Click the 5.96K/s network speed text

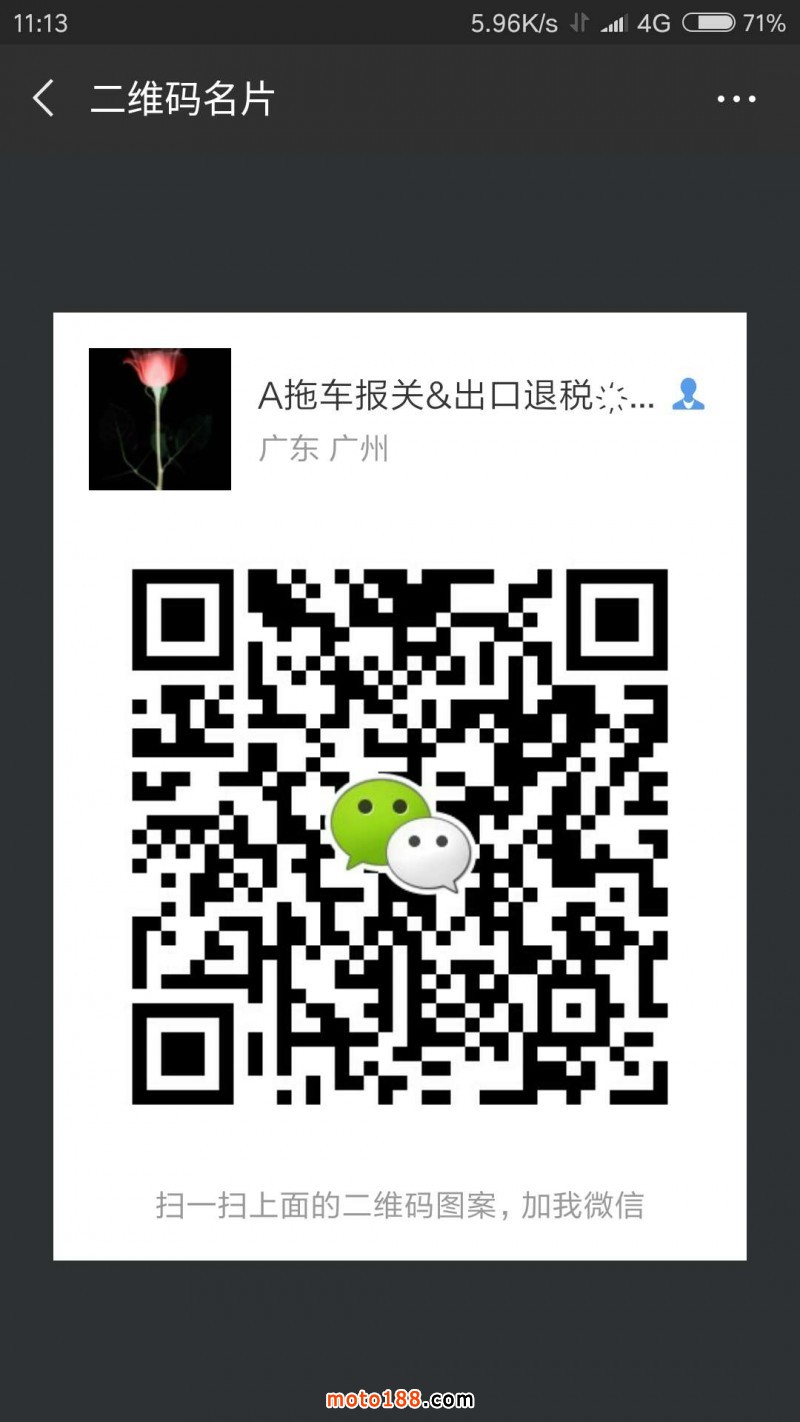point(513,22)
